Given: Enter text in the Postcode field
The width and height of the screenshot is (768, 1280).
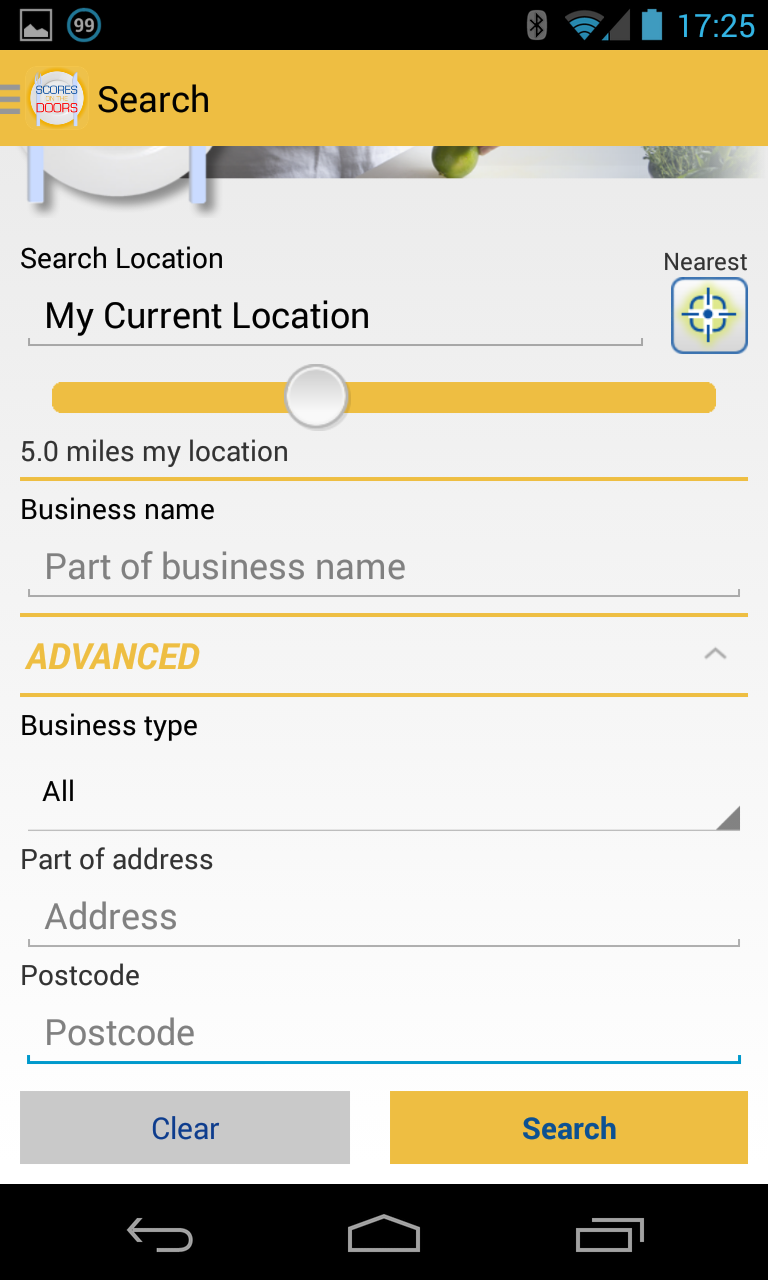Looking at the screenshot, I should click(x=383, y=1033).
